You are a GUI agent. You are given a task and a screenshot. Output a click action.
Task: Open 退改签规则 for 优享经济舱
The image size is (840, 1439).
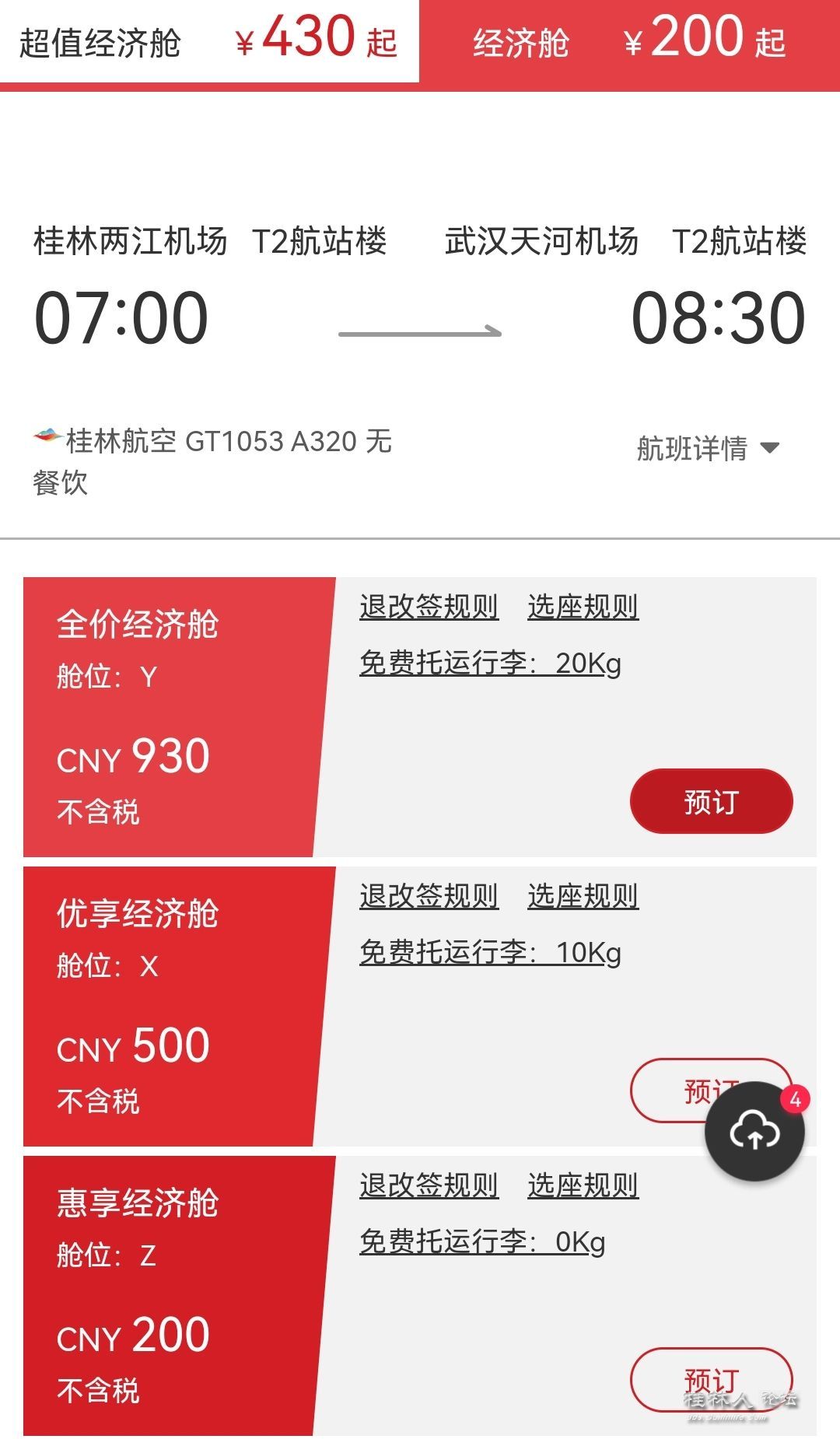[429, 896]
